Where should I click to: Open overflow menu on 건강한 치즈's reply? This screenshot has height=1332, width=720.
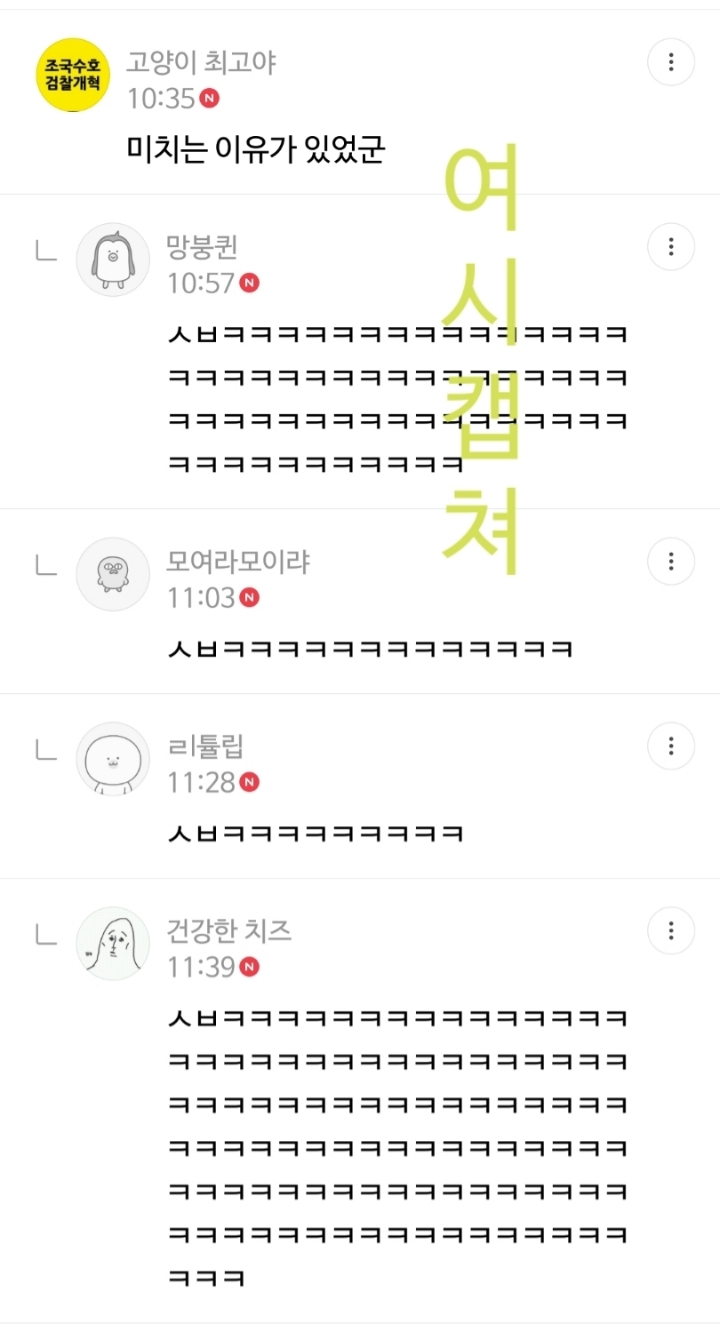click(671, 931)
